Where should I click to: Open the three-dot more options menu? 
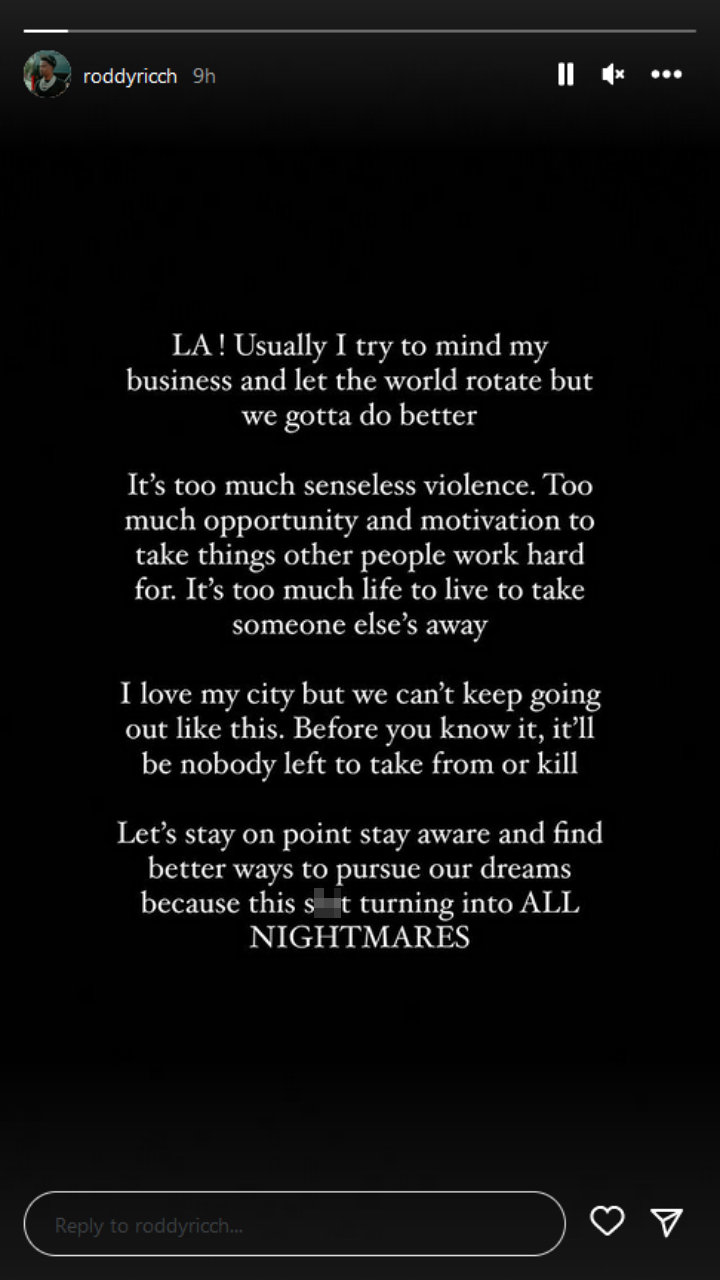(x=666, y=74)
